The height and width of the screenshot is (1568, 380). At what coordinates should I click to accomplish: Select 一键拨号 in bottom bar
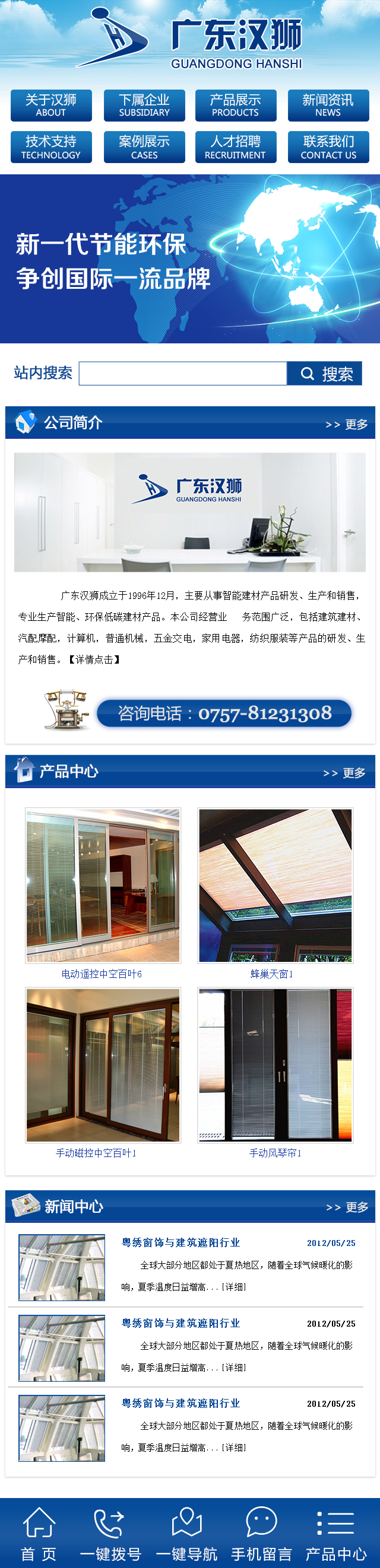[x=110, y=1535]
